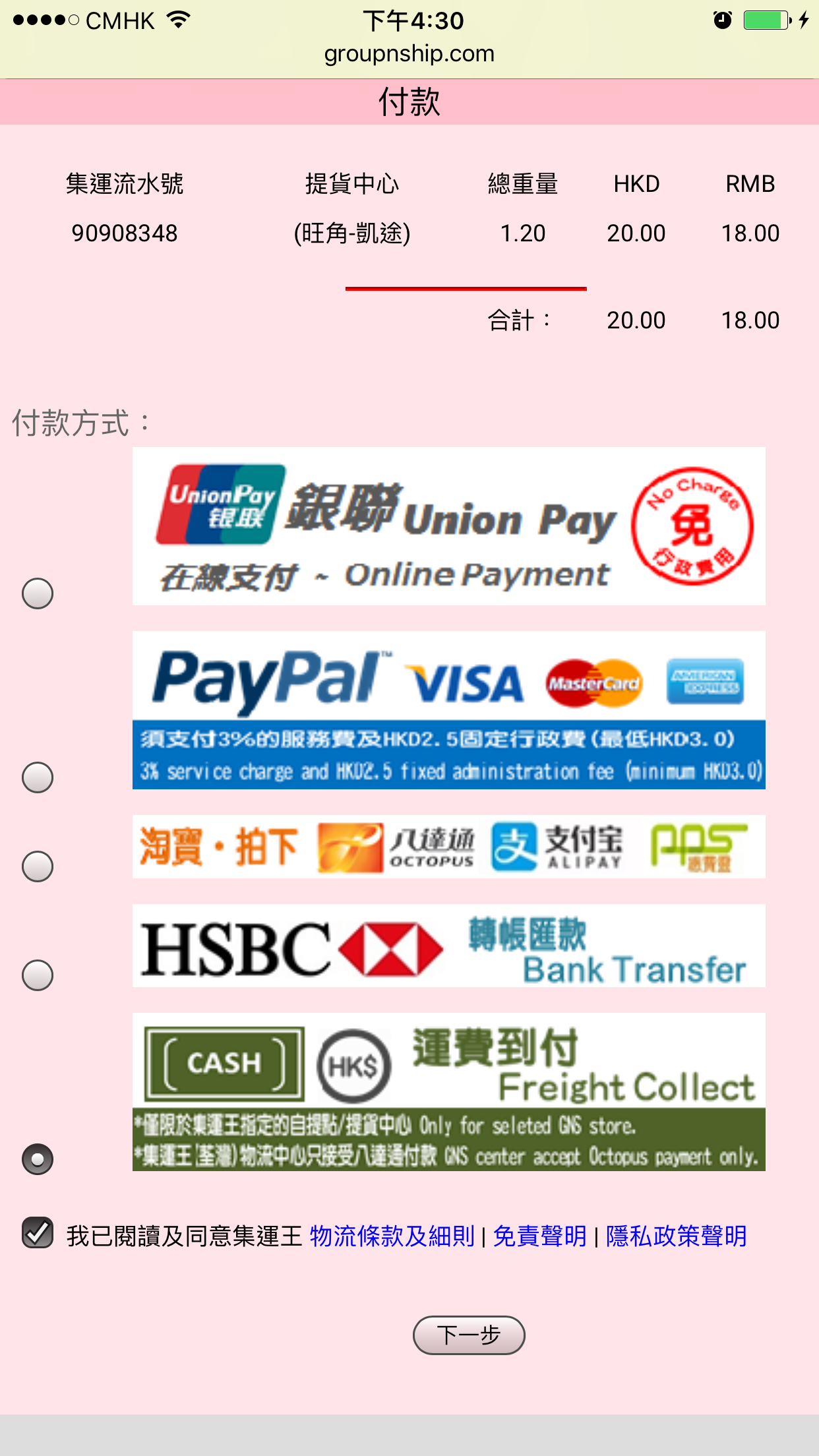Select the Taobao, Octopus, Alipay and PPS radio option
Viewport: 819px width, 1456px height.
tap(38, 866)
